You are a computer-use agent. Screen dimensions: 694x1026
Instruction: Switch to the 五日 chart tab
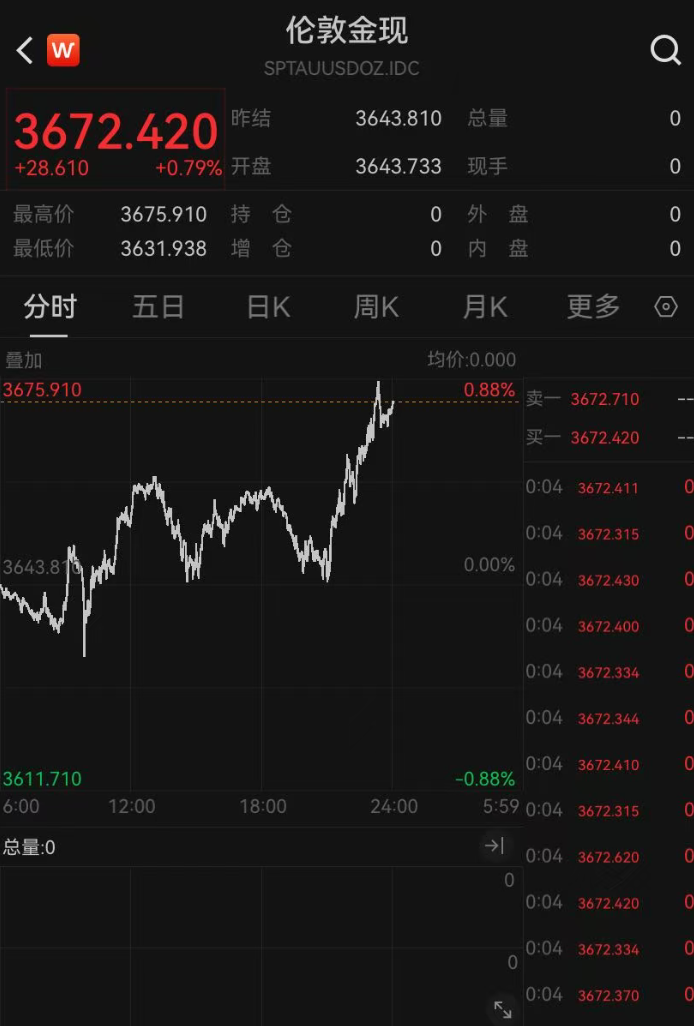pyautogui.click(x=158, y=307)
